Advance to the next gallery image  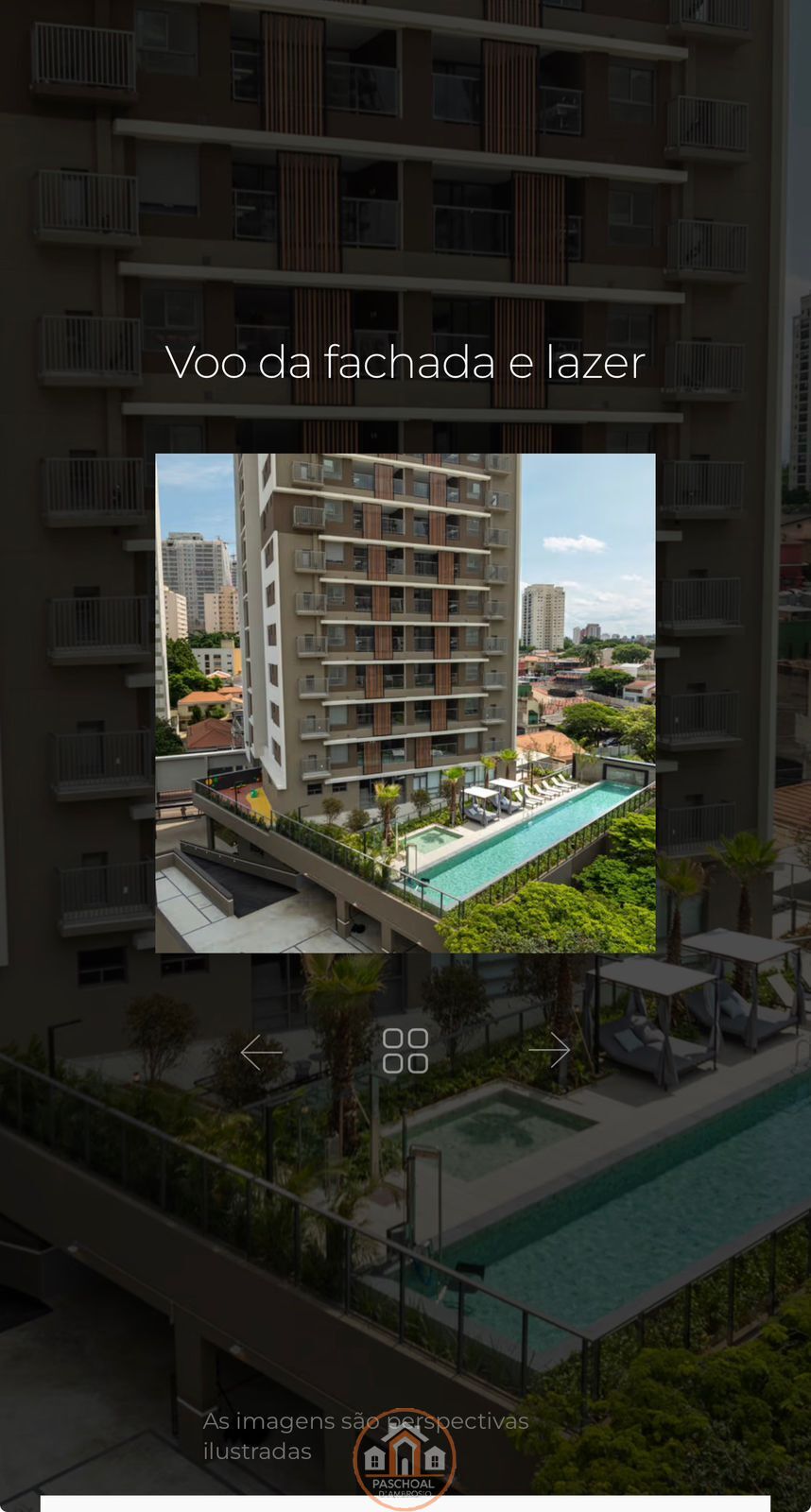pyautogui.click(x=548, y=1050)
